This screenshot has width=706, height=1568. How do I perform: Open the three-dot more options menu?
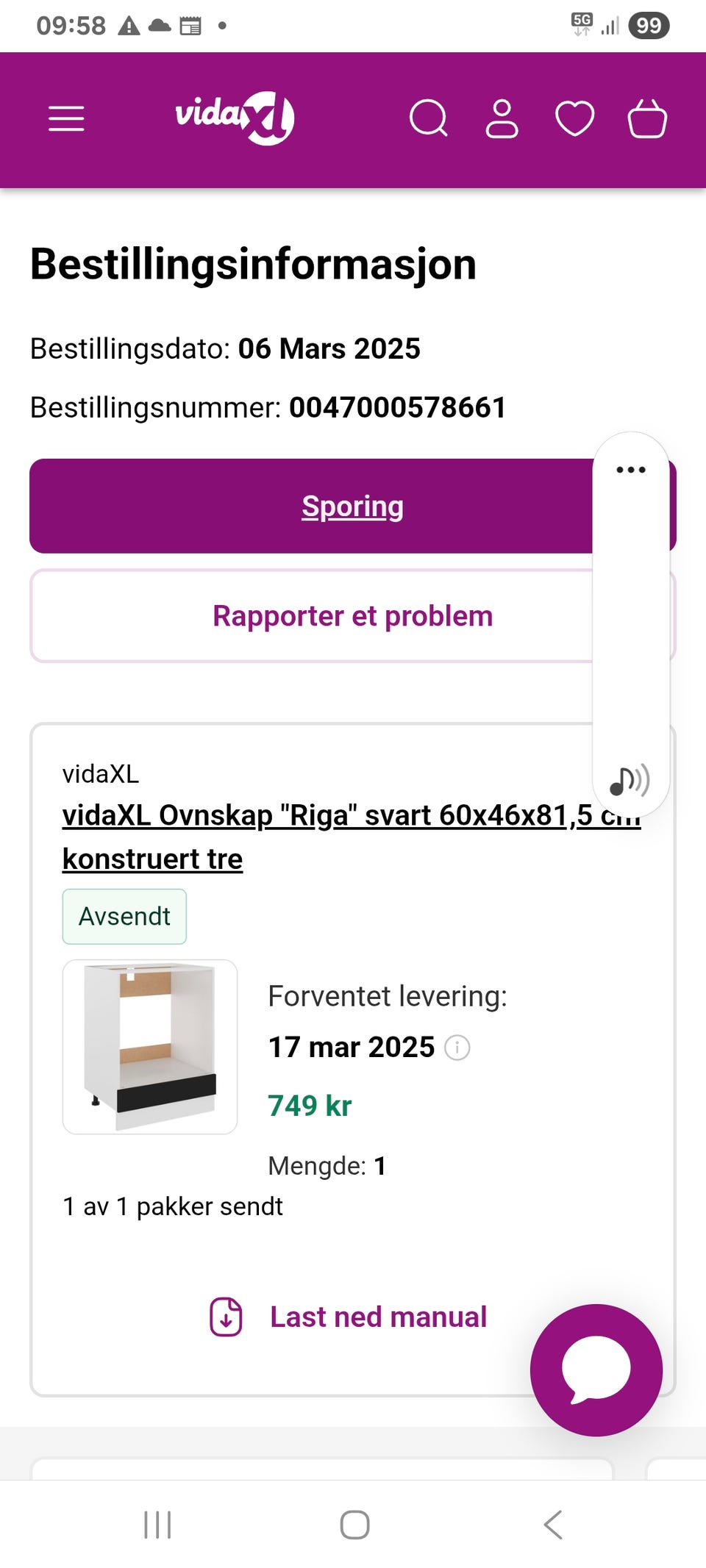tap(630, 469)
